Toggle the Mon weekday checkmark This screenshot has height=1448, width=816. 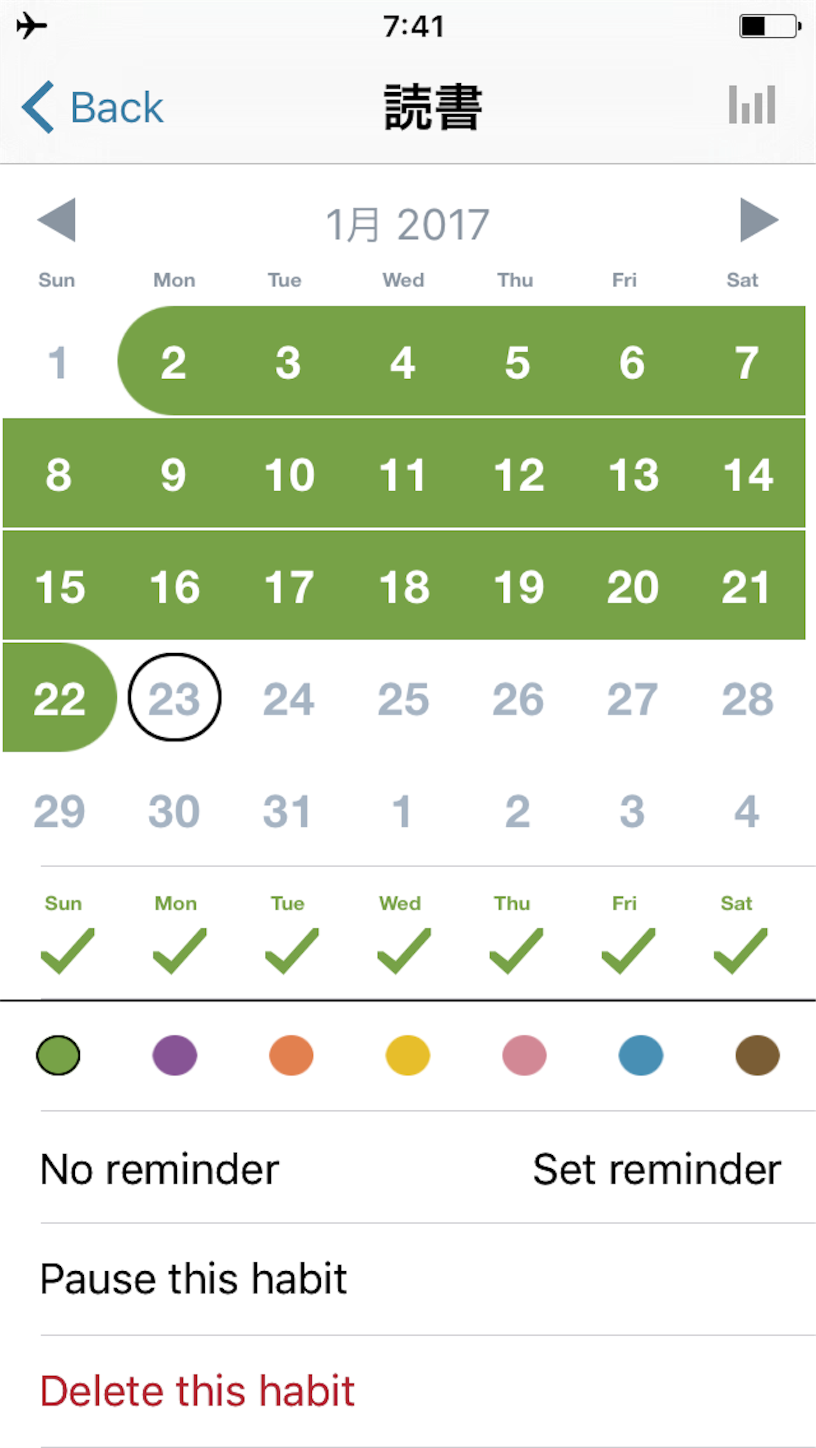(178, 935)
